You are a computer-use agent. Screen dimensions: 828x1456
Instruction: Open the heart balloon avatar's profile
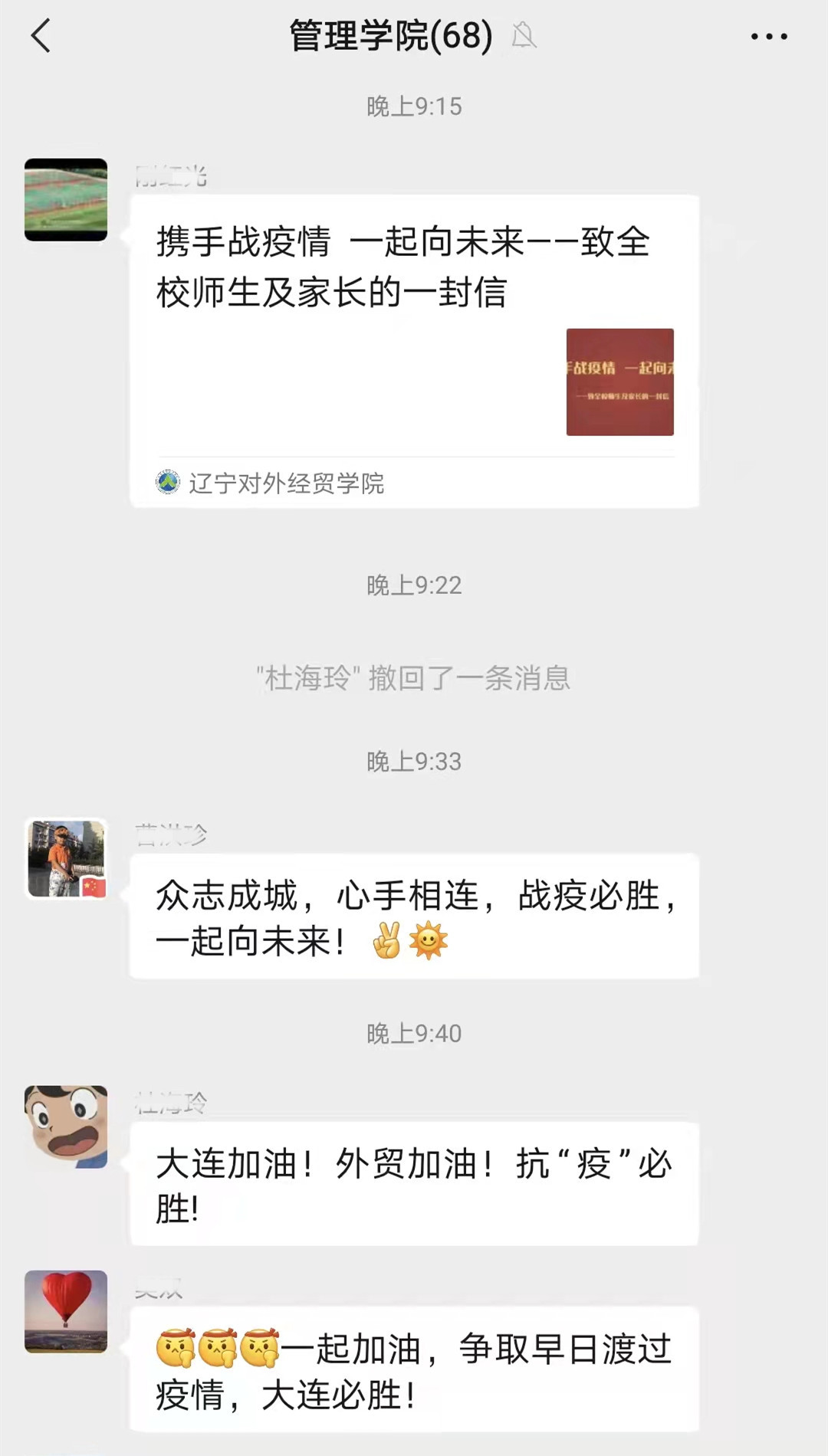tap(66, 1311)
